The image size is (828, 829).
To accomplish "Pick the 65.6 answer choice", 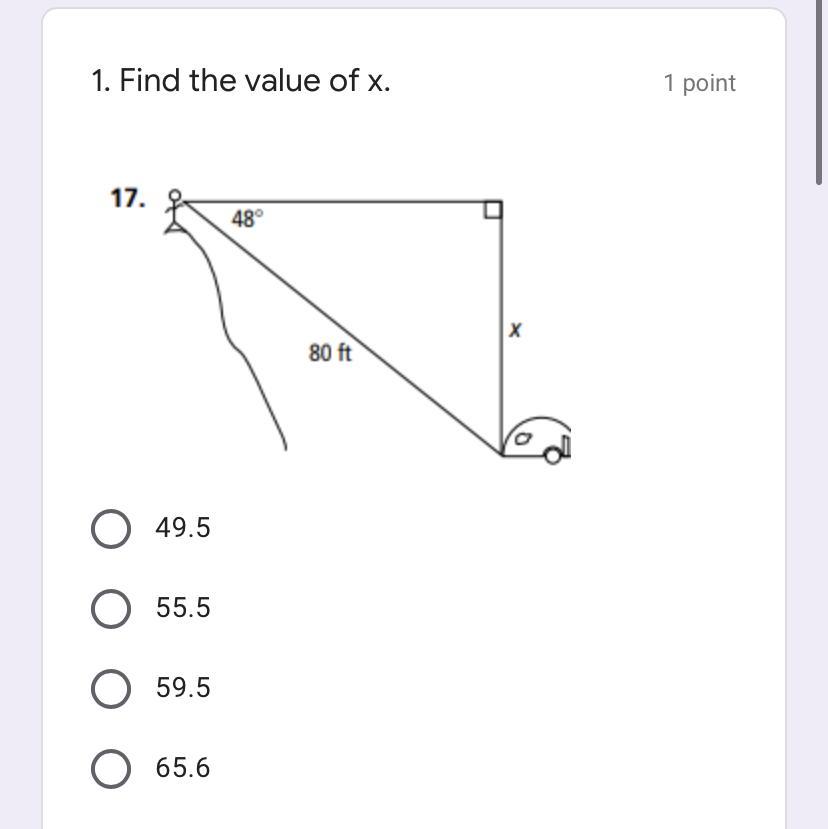I will click(x=111, y=769).
